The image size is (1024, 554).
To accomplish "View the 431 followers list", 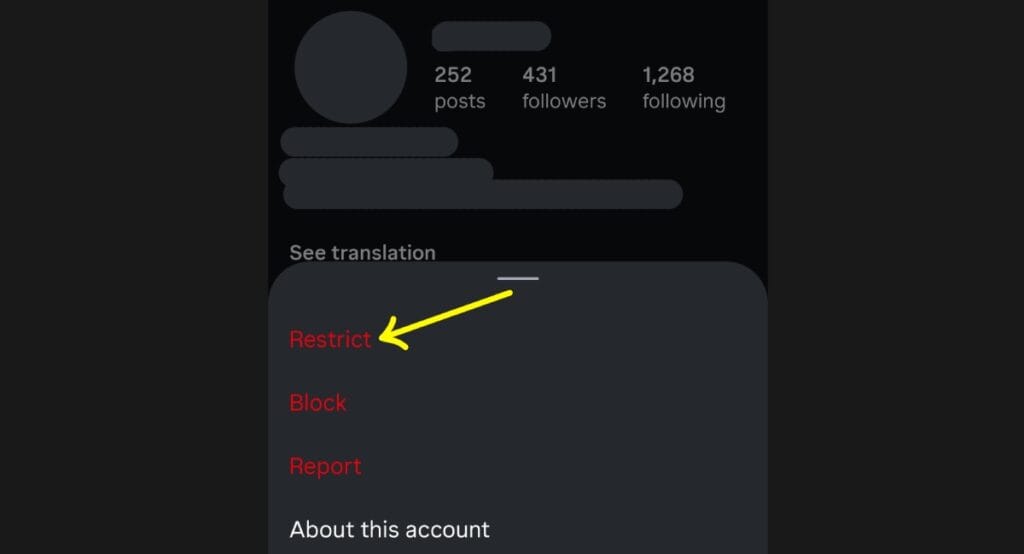I will [x=564, y=88].
